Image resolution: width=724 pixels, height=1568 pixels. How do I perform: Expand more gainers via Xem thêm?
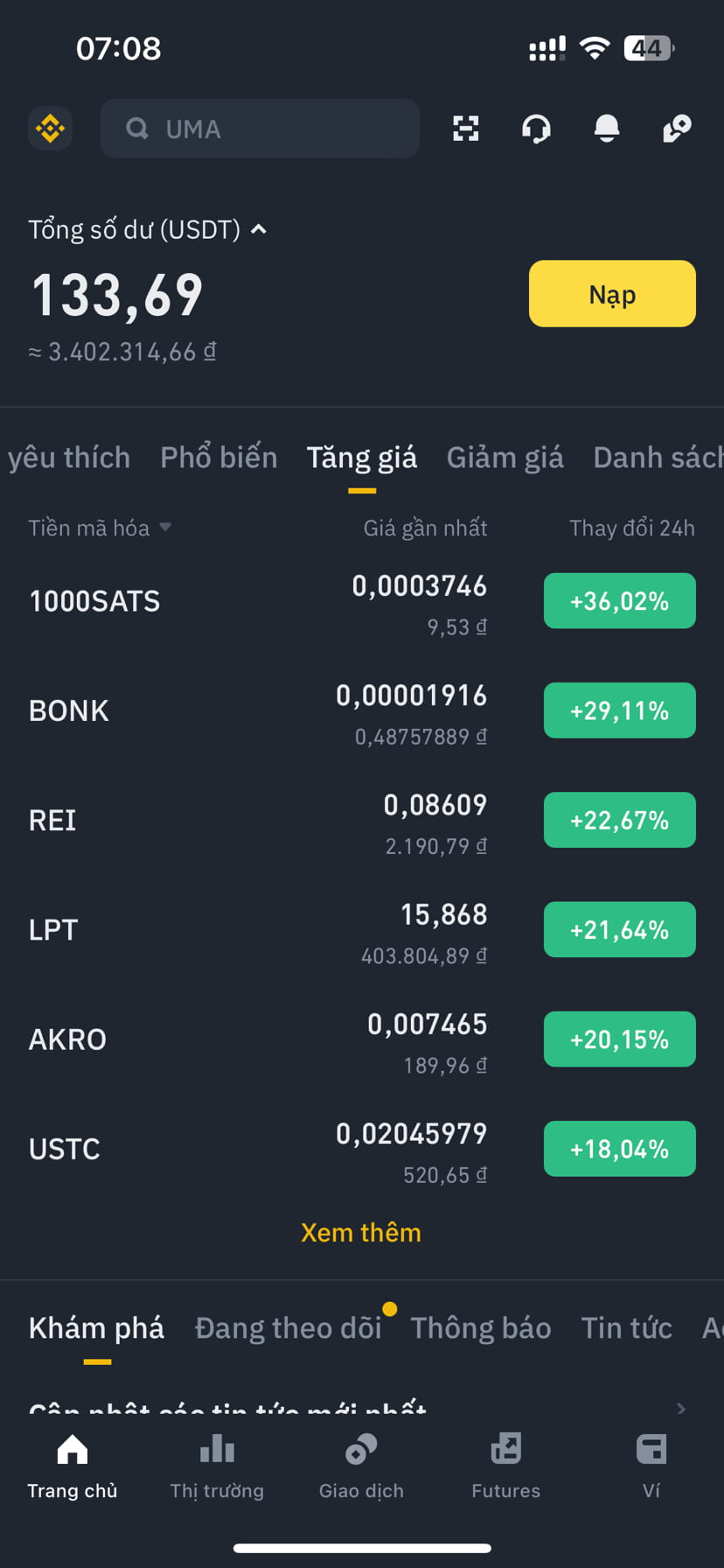click(x=360, y=1232)
